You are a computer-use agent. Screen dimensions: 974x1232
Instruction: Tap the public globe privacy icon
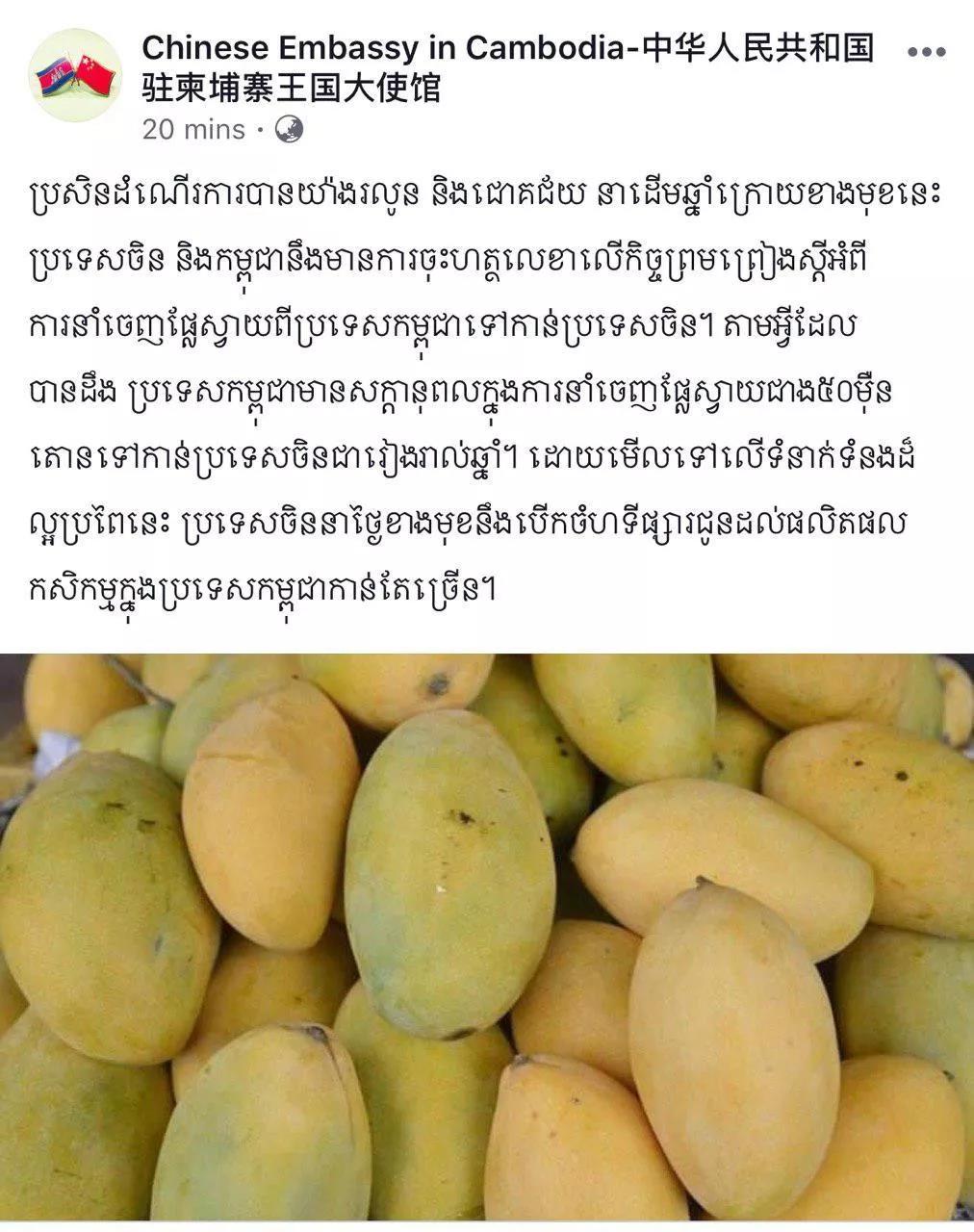pos(289,129)
